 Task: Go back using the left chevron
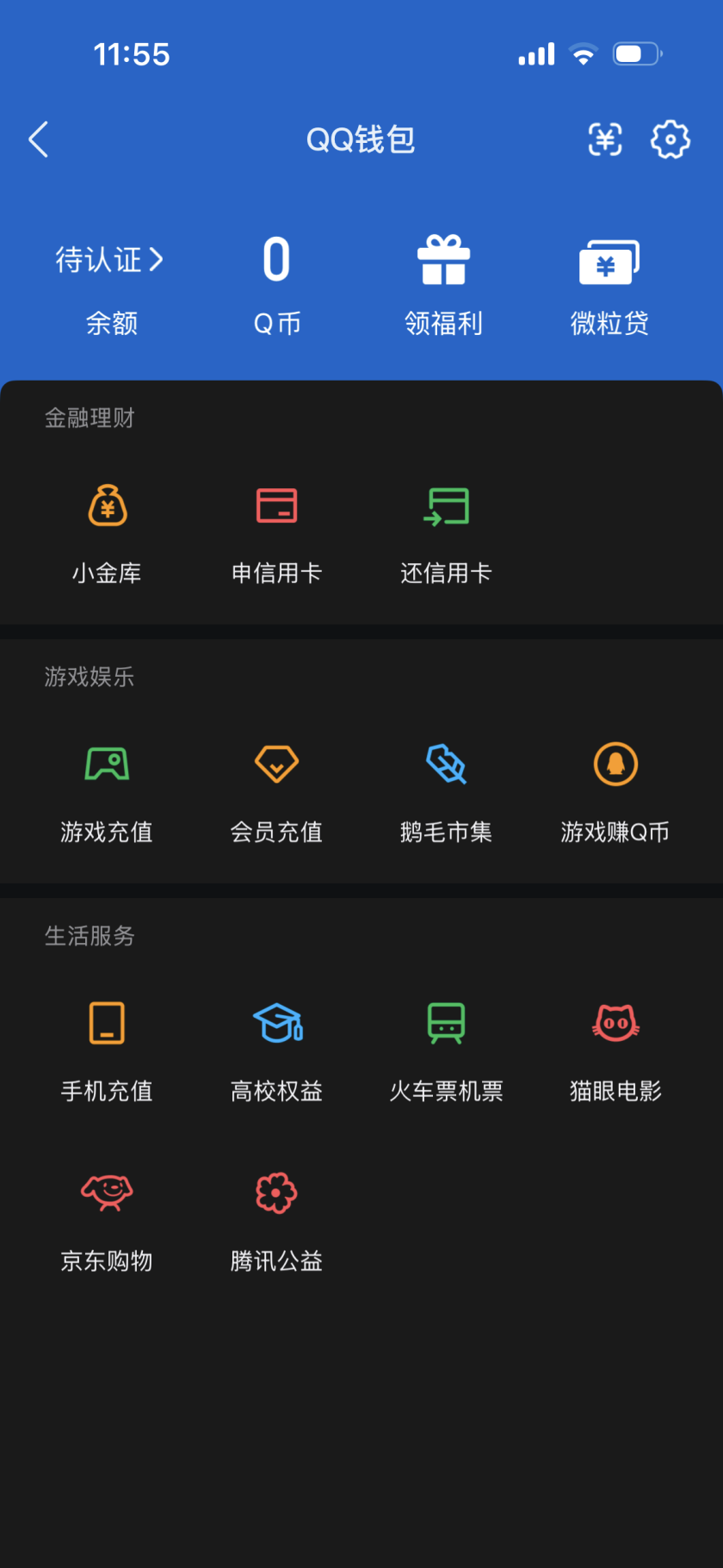(38, 139)
